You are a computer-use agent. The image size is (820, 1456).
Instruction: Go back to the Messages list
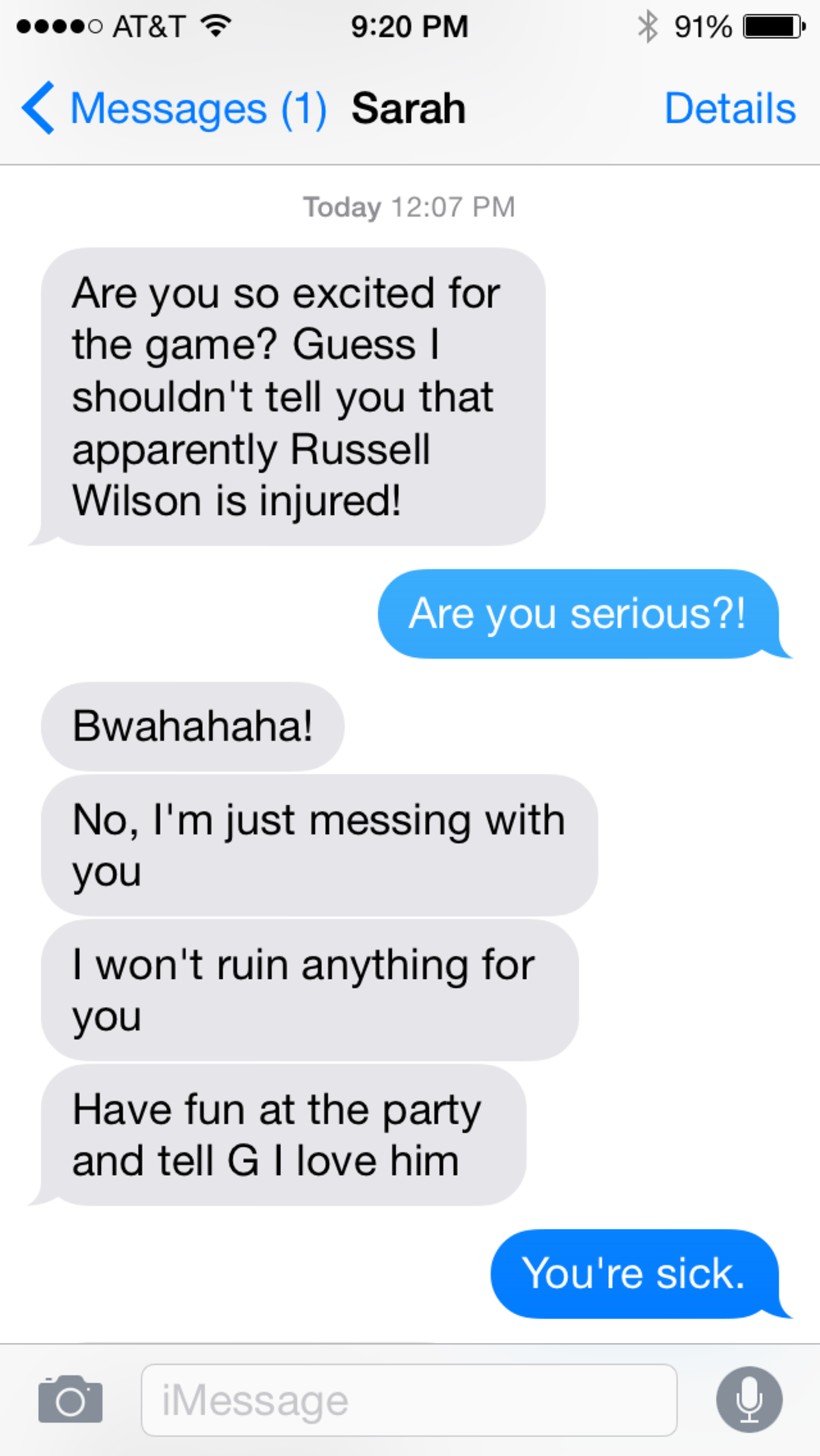(175, 108)
